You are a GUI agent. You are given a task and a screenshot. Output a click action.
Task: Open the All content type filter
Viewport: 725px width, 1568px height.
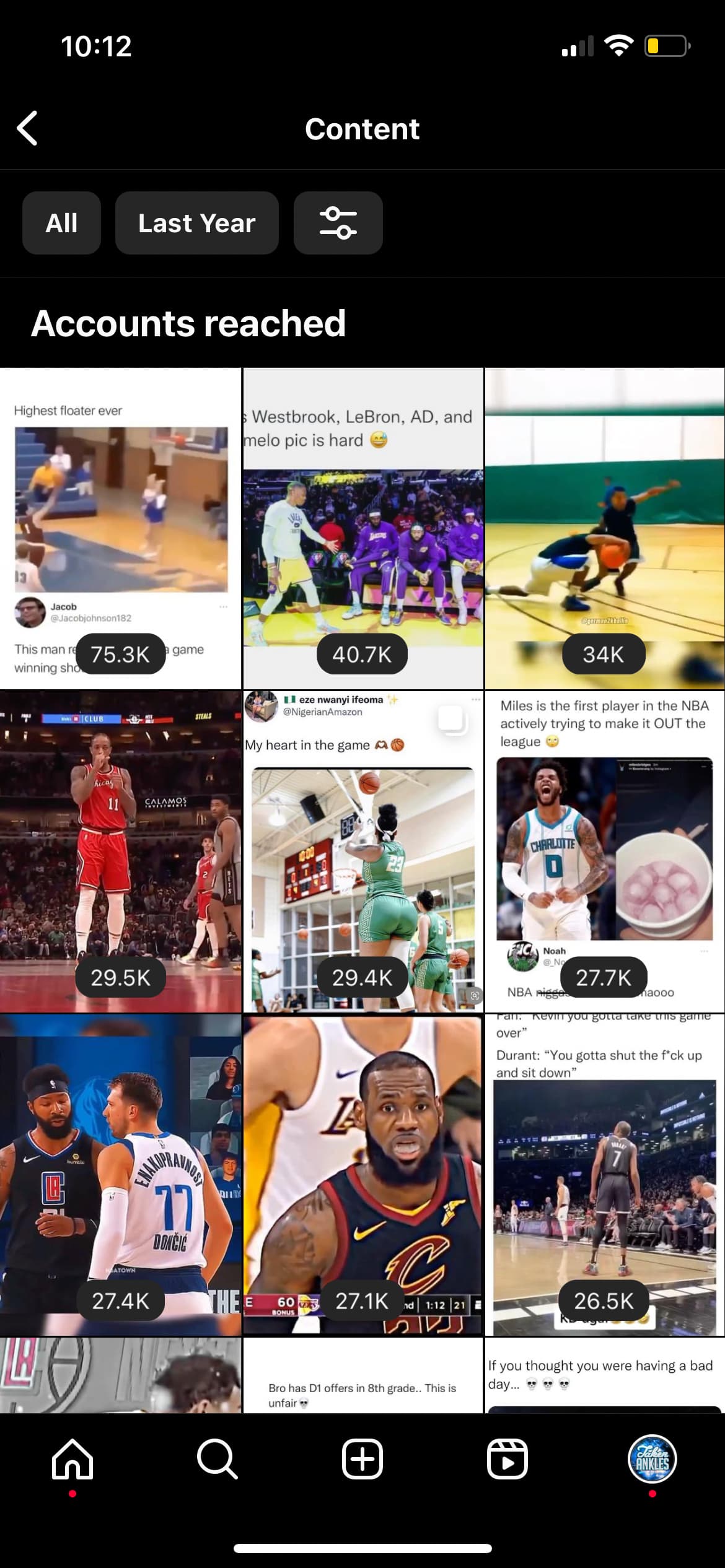pos(61,223)
